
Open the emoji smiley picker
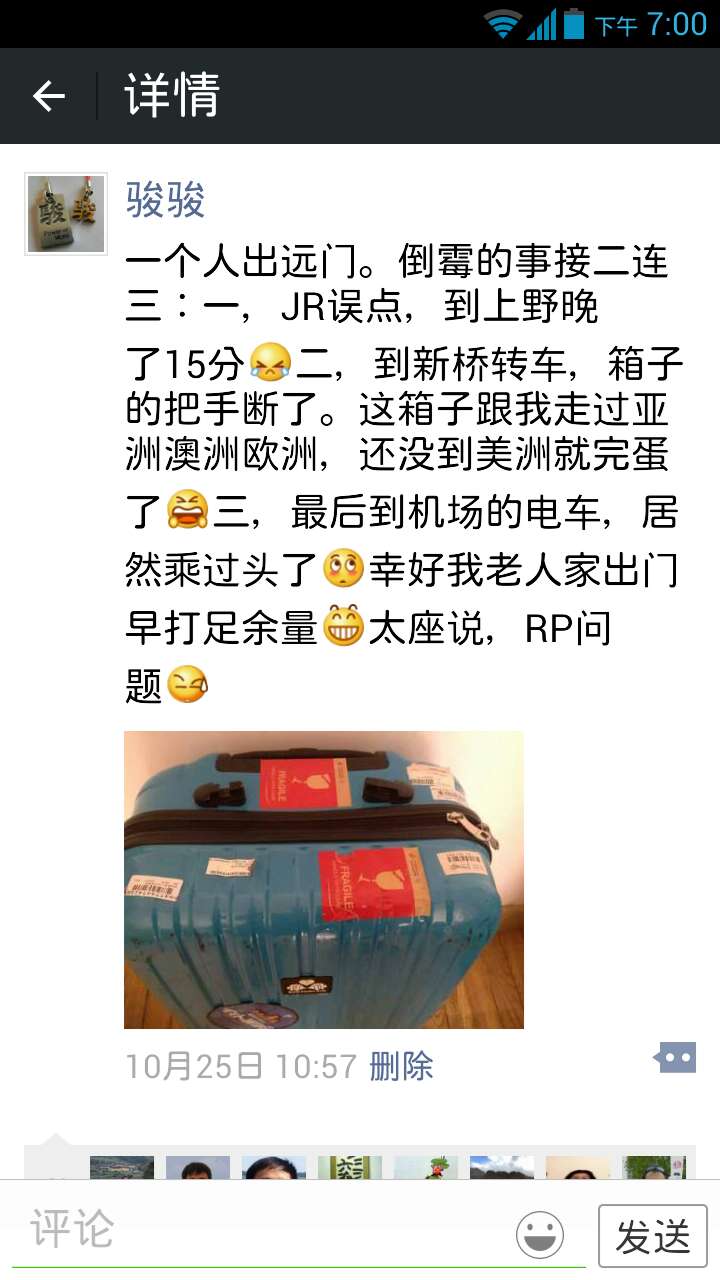pos(540,1236)
